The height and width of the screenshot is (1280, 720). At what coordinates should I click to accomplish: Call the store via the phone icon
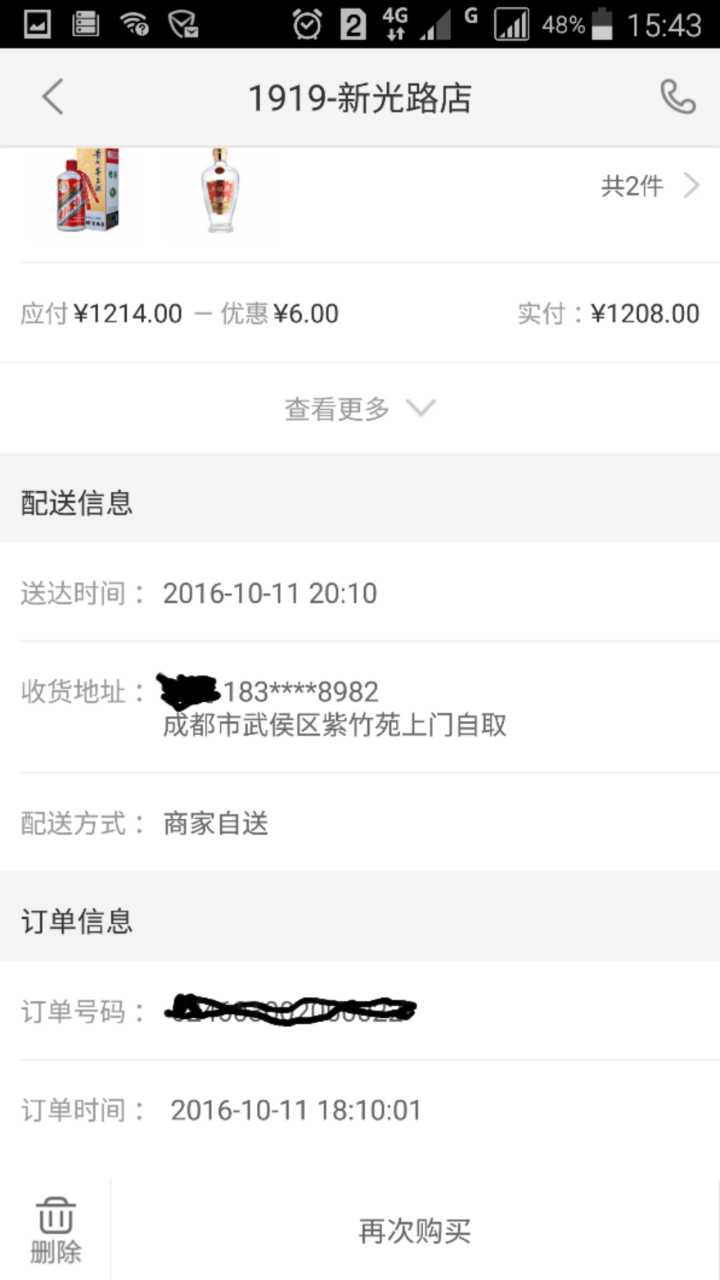[x=677, y=98]
